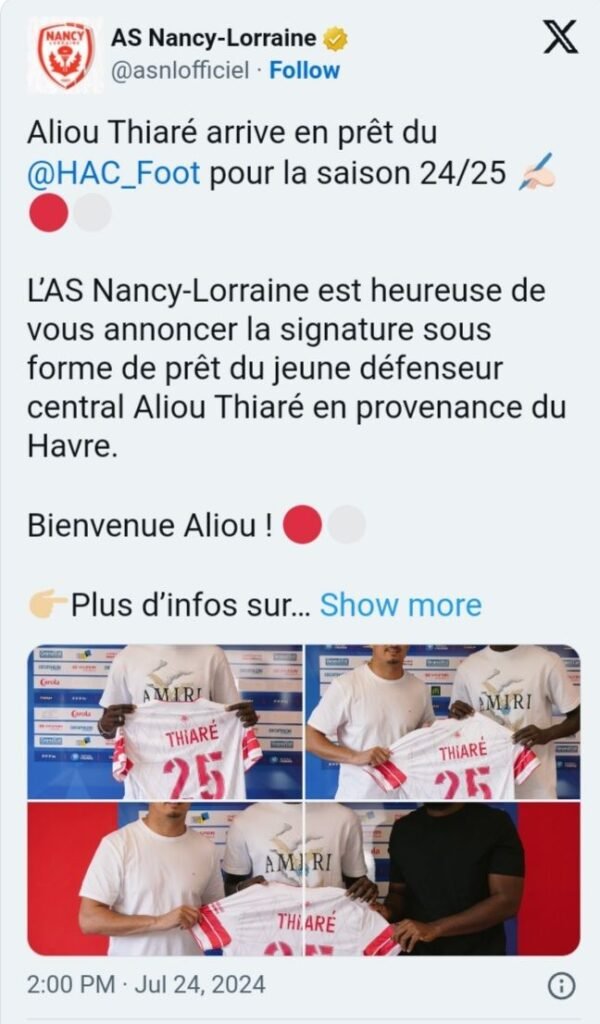Expand the post with Show more
The width and height of the screenshot is (600, 1024).
pyautogui.click(x=400, y=605)
